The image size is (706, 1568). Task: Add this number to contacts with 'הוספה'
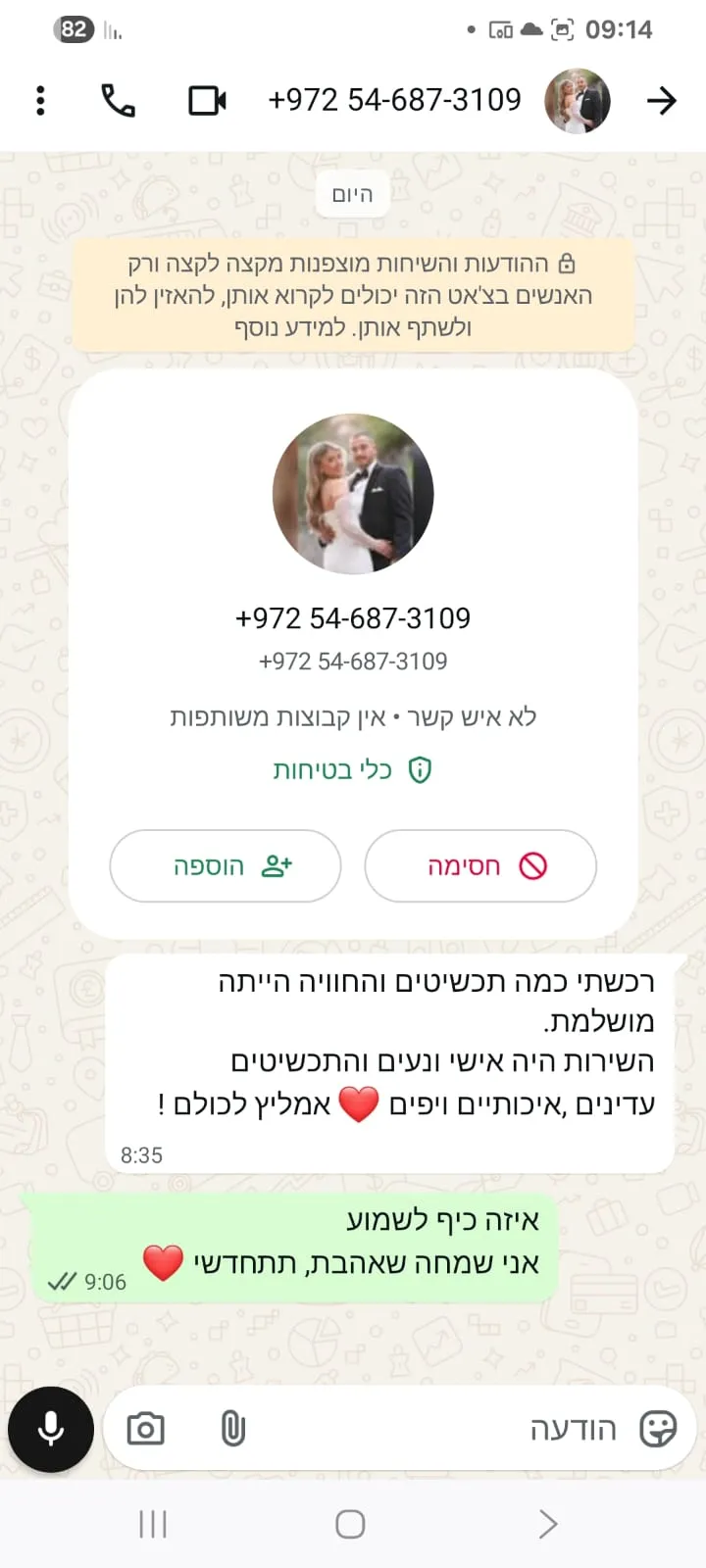click(x=226, y=866)
